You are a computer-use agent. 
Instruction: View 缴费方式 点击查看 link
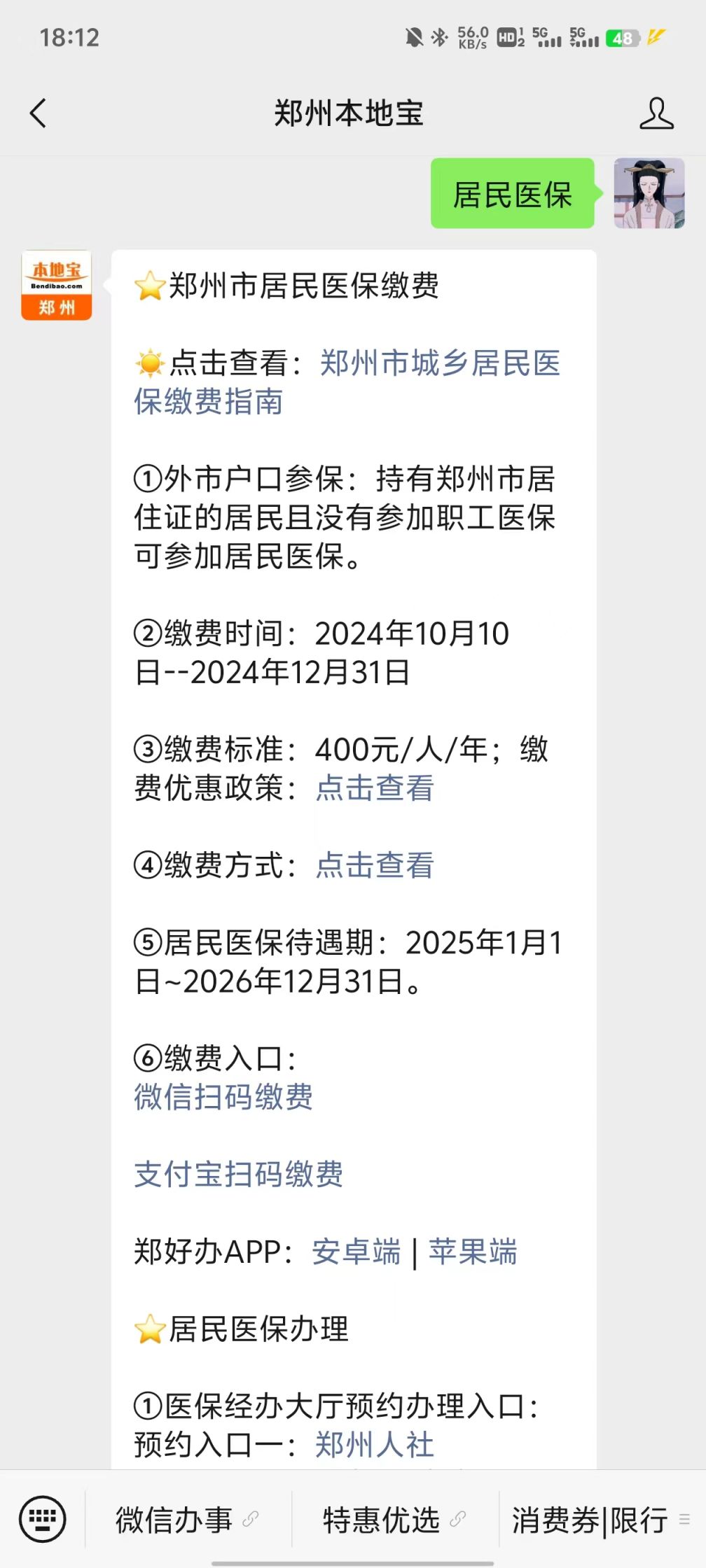[x=375, y=865]
